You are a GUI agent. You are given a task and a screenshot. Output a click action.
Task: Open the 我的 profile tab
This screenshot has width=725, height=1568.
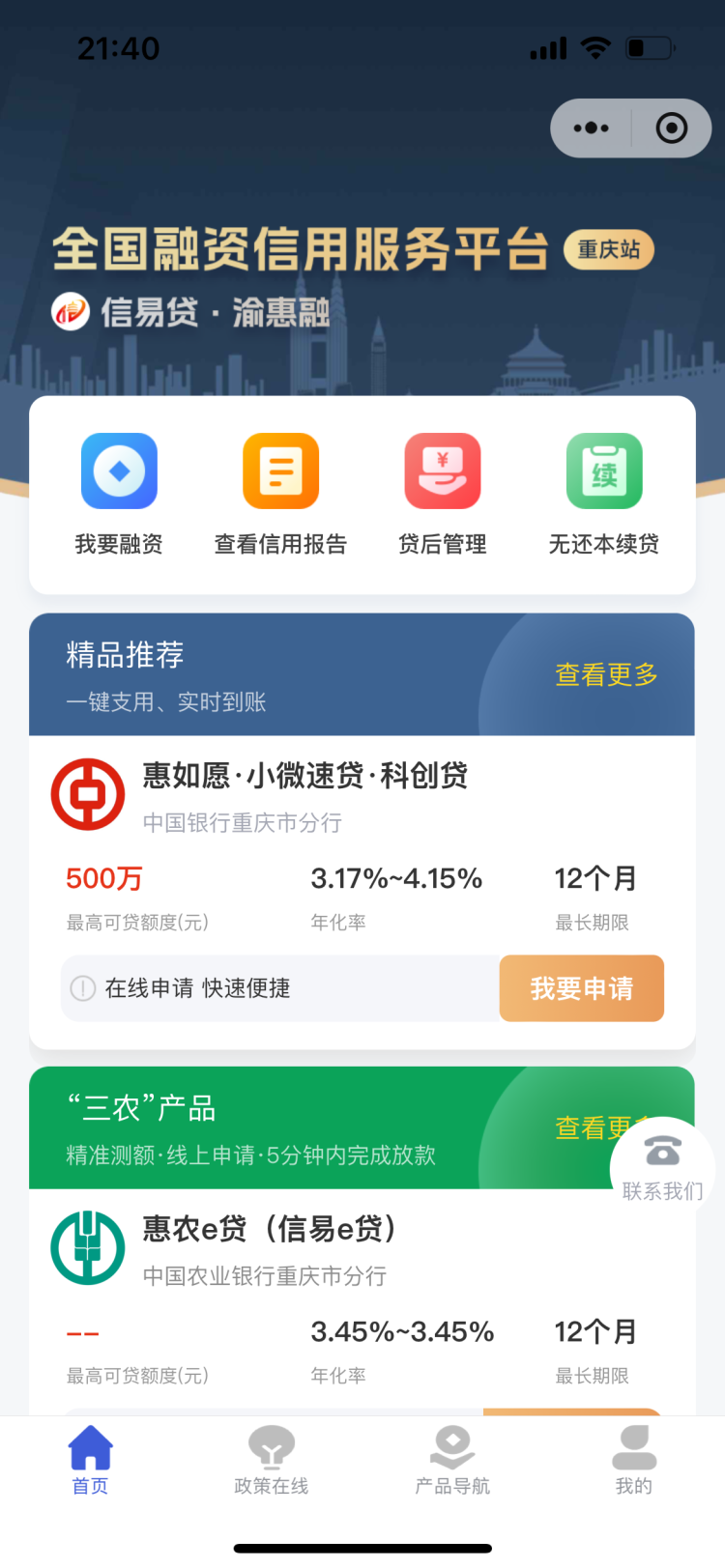634,1460
